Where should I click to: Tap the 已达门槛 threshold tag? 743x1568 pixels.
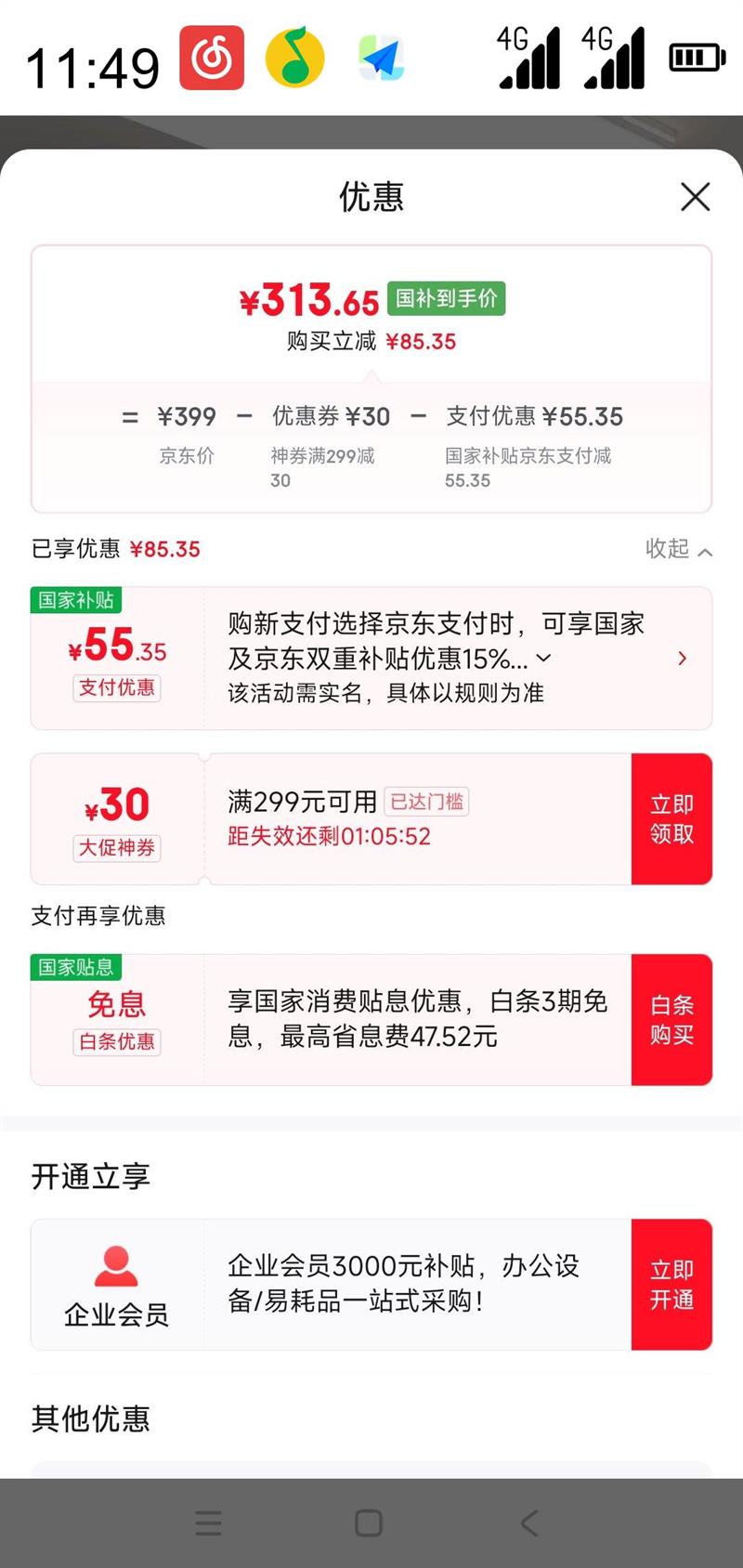(427, 801)
